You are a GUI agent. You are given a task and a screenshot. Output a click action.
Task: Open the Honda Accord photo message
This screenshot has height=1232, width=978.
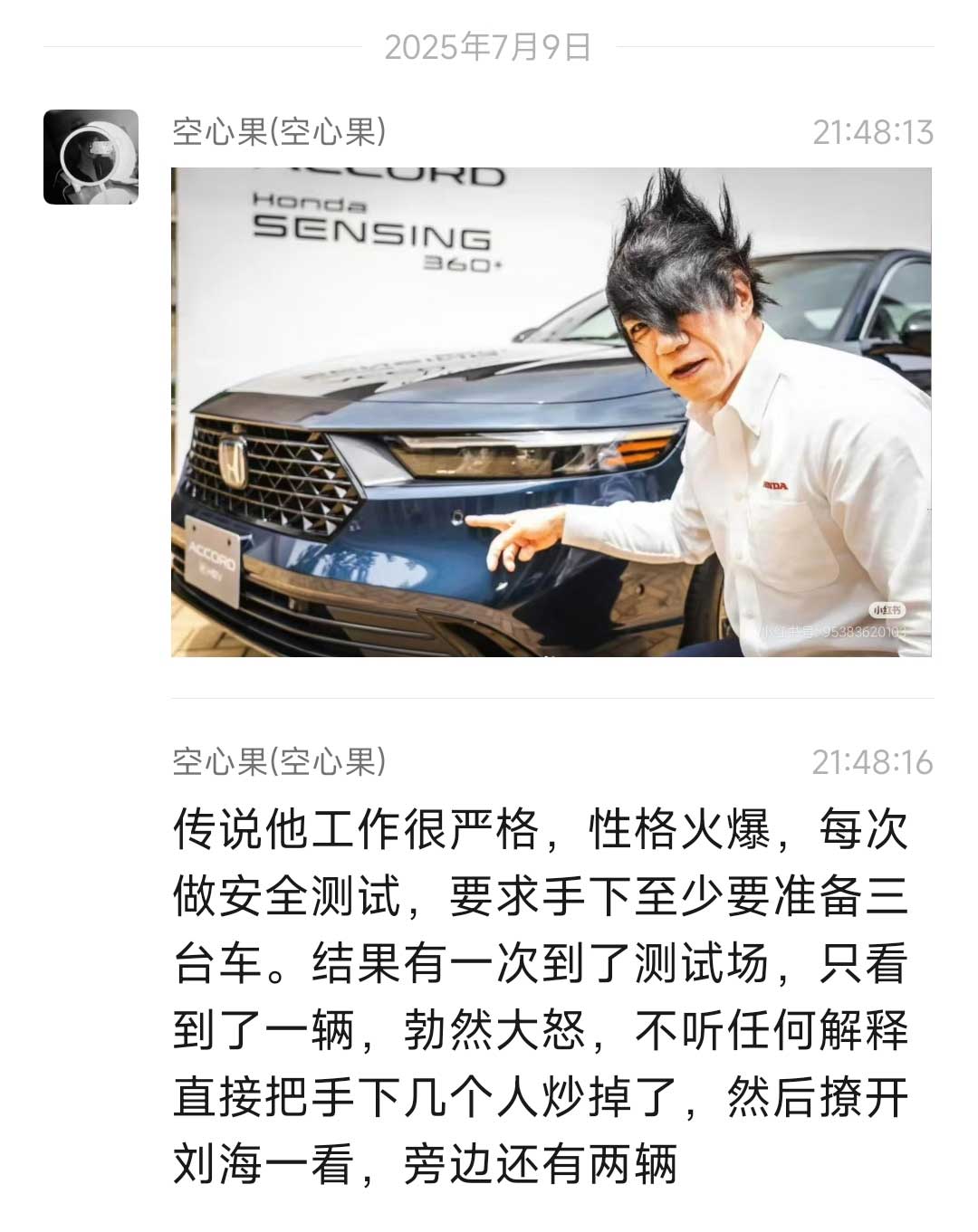click(x=551, y=412)
